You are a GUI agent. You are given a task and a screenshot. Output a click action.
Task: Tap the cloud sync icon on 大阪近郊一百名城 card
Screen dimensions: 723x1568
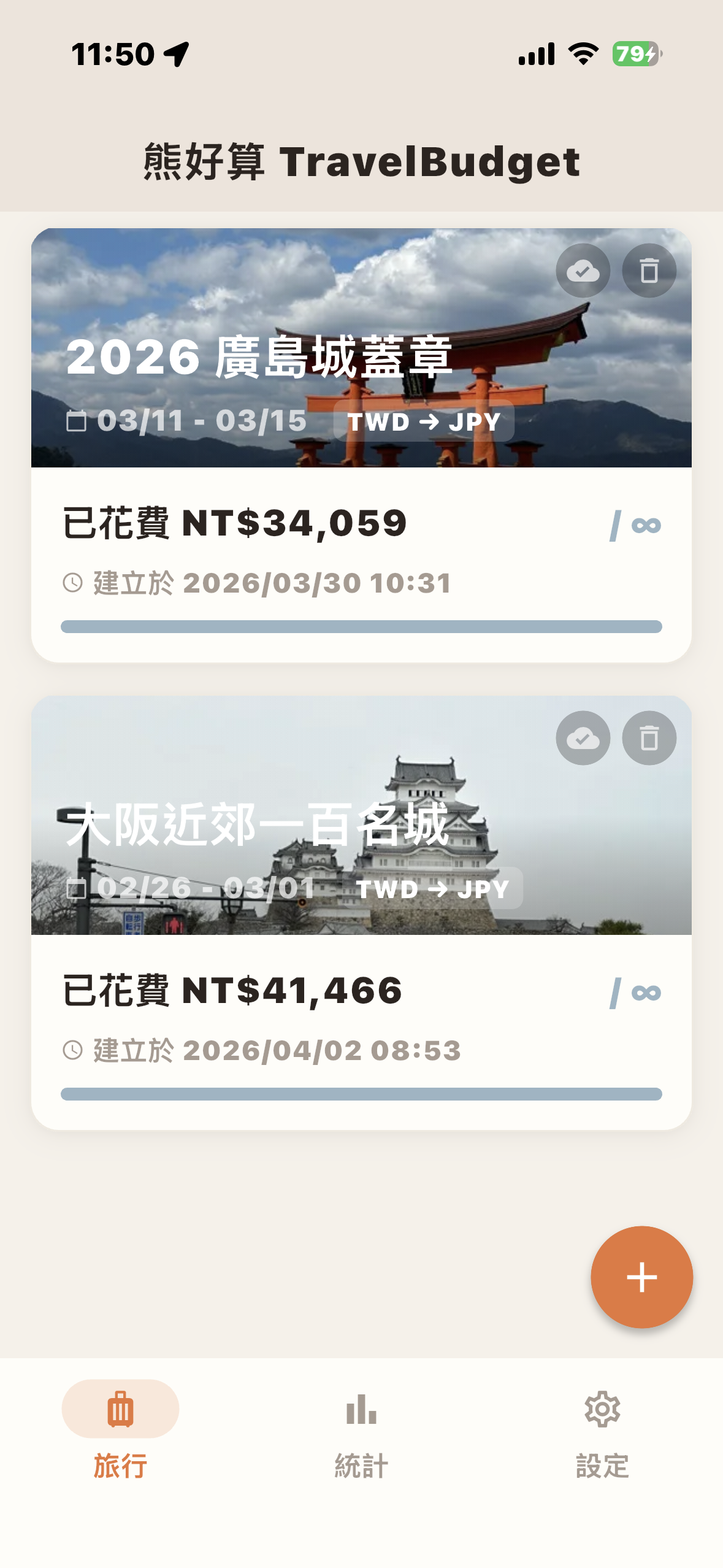tap(584, 738)
